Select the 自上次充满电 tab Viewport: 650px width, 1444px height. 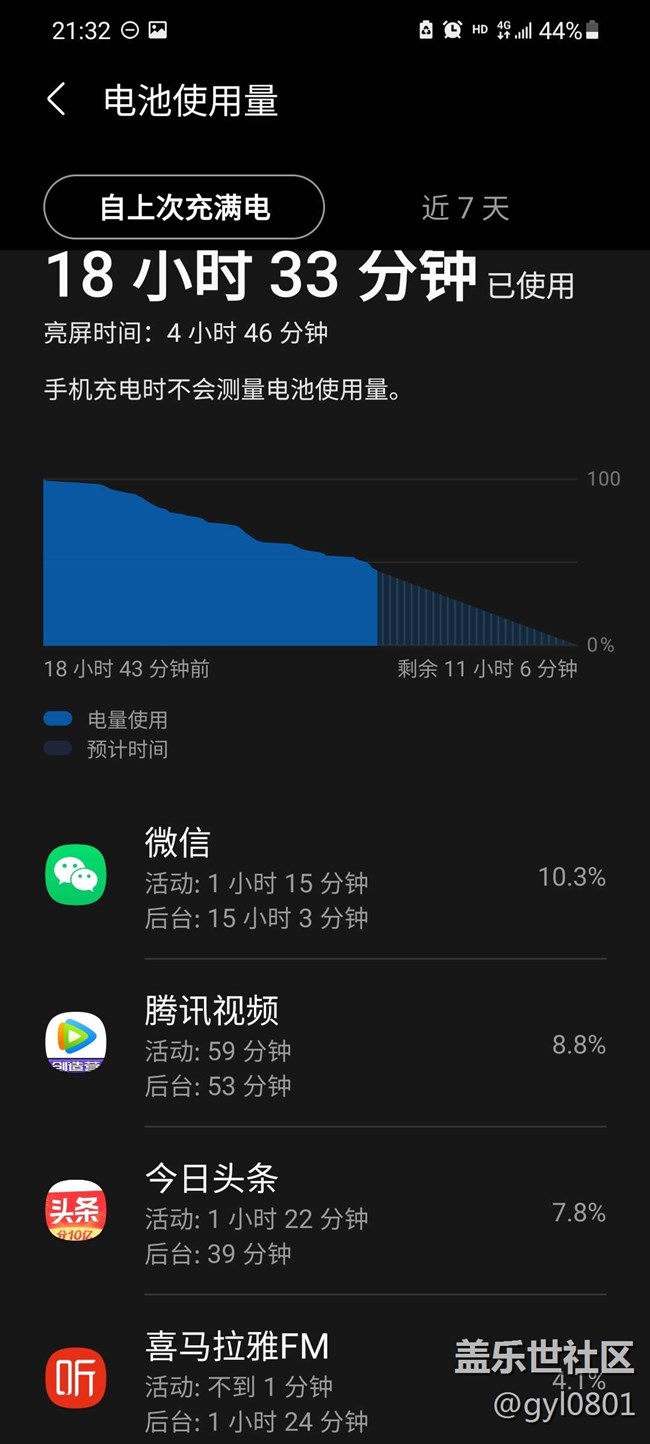point(184,208)
